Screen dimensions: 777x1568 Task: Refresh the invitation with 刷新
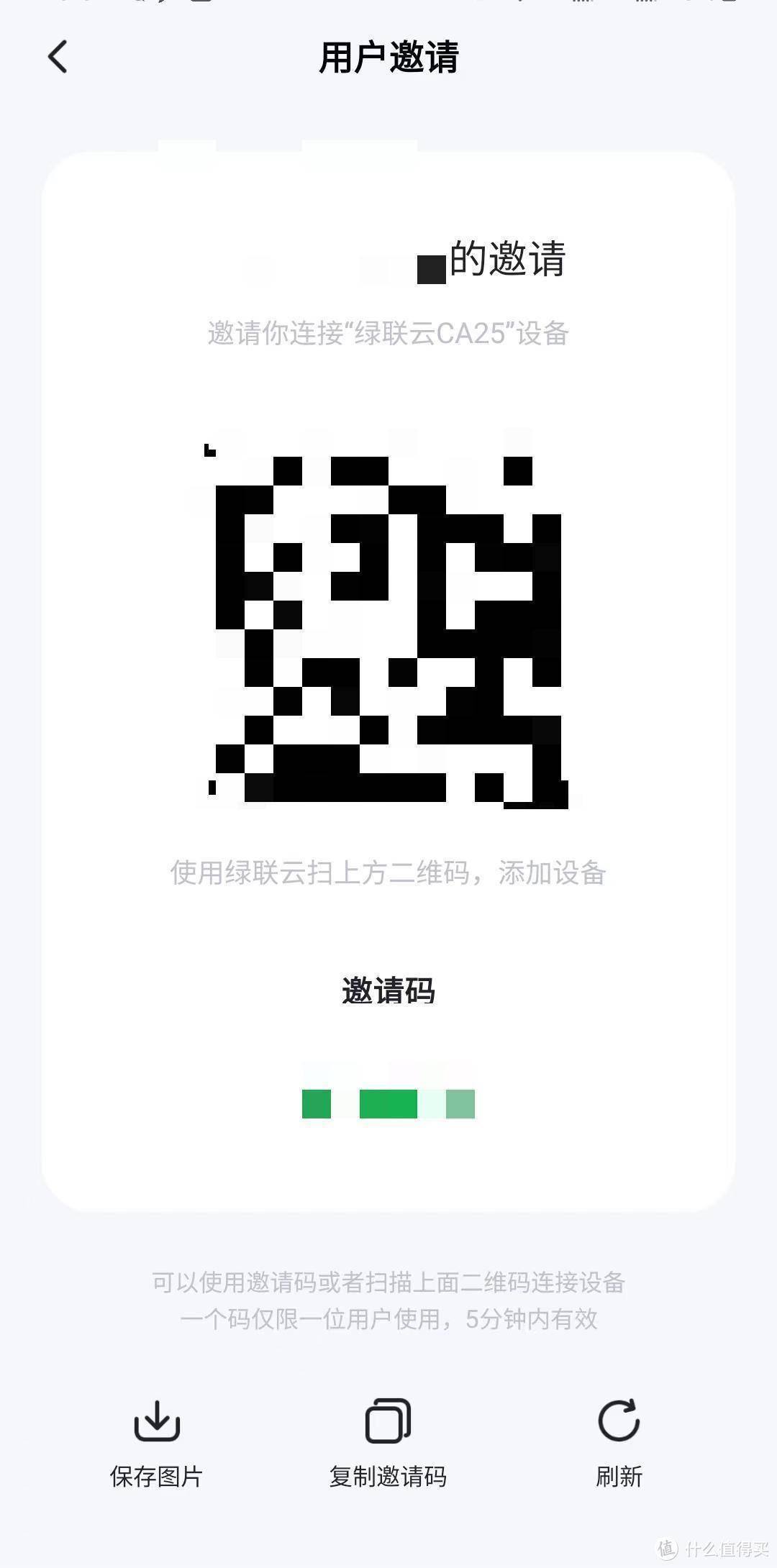click(x=619, y=1444)
